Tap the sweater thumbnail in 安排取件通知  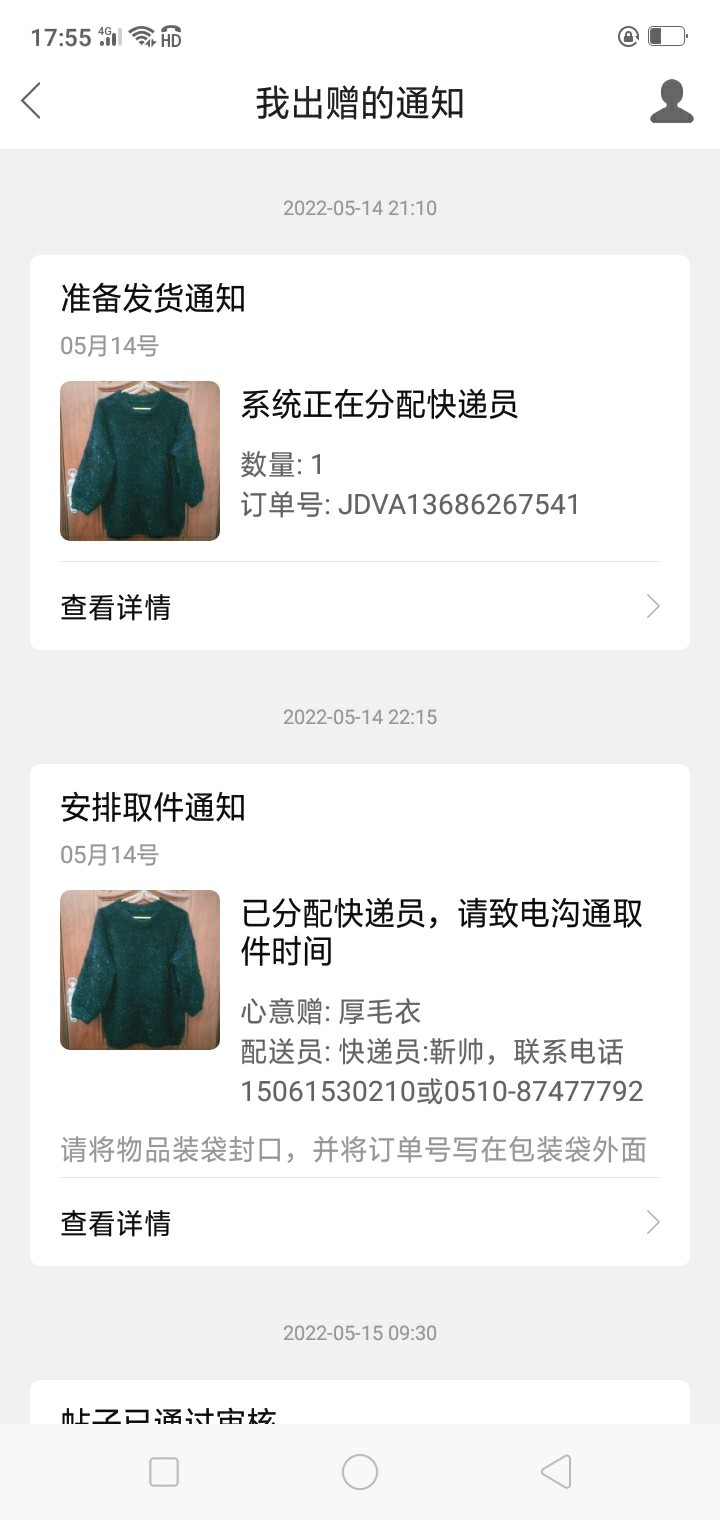[140, 970]
